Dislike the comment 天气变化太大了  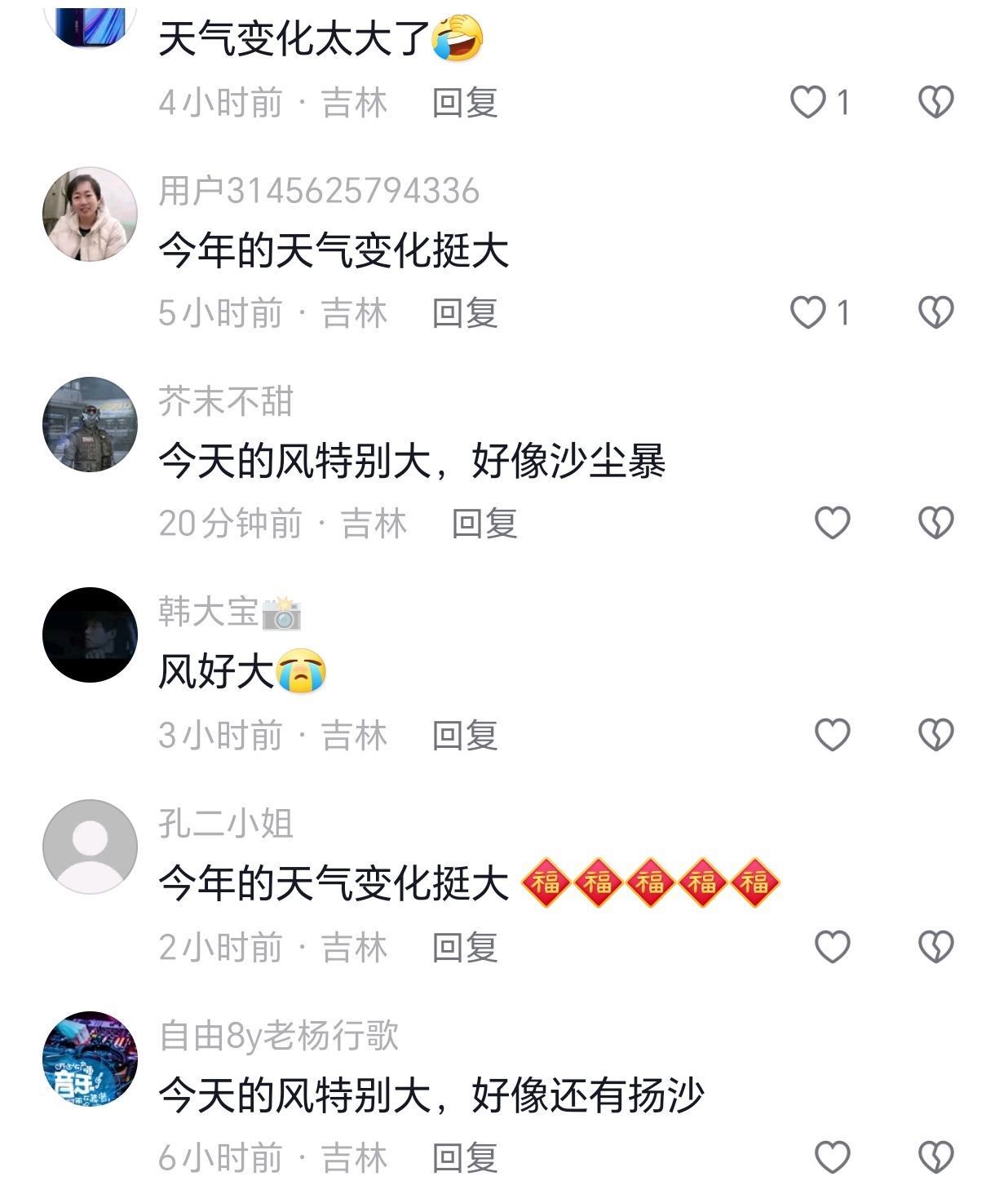(x=935, y=103)
